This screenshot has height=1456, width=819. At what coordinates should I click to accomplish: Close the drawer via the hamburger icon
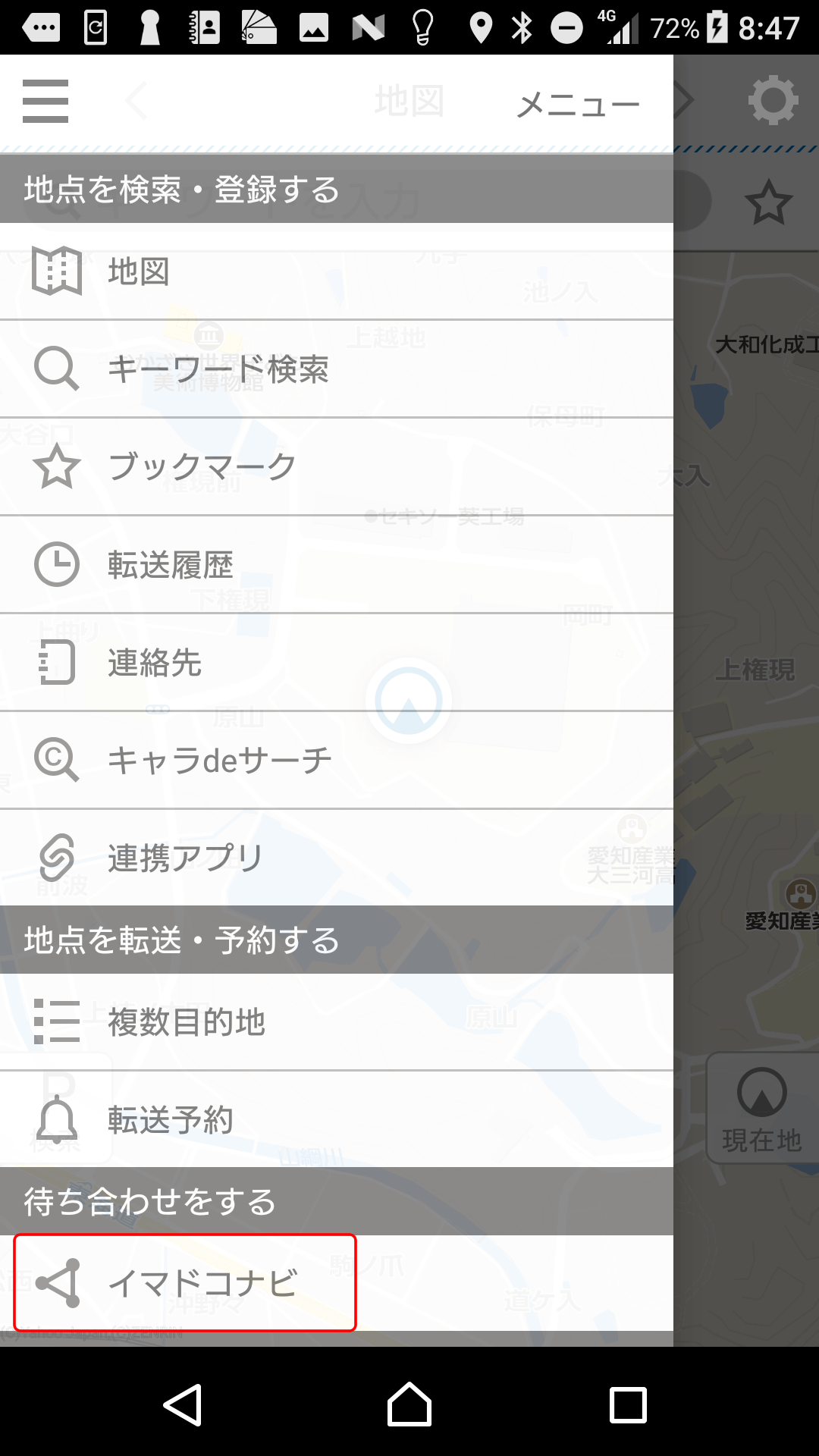pyautogui.click(x=45, y=101)
